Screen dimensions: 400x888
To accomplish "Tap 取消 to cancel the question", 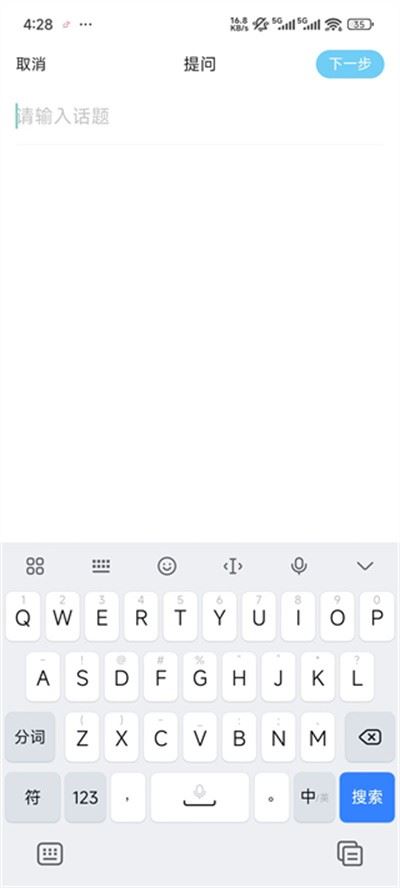I will tap(31, 64).
